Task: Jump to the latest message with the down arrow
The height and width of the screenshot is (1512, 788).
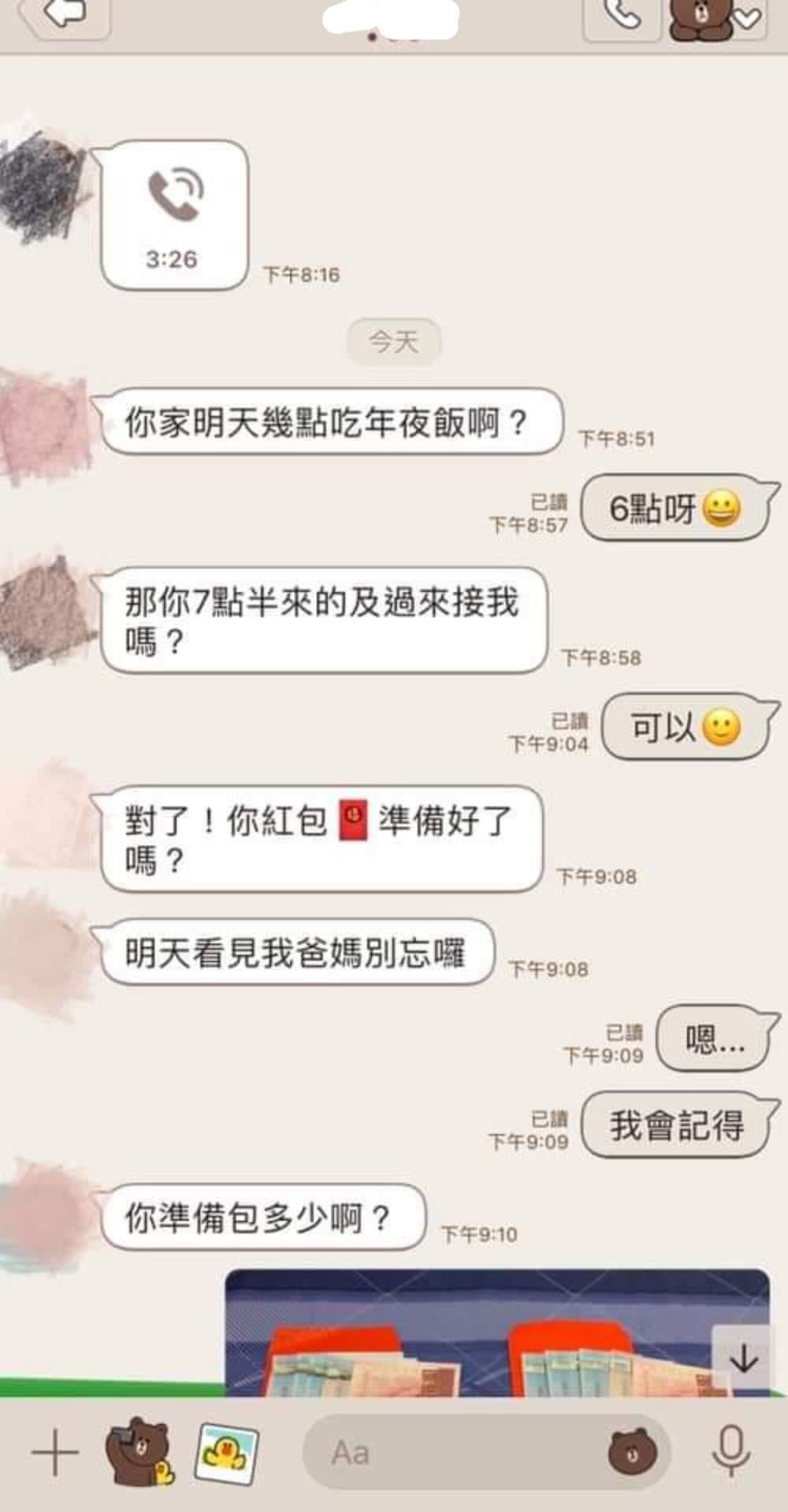Action: click(743, 1358)
